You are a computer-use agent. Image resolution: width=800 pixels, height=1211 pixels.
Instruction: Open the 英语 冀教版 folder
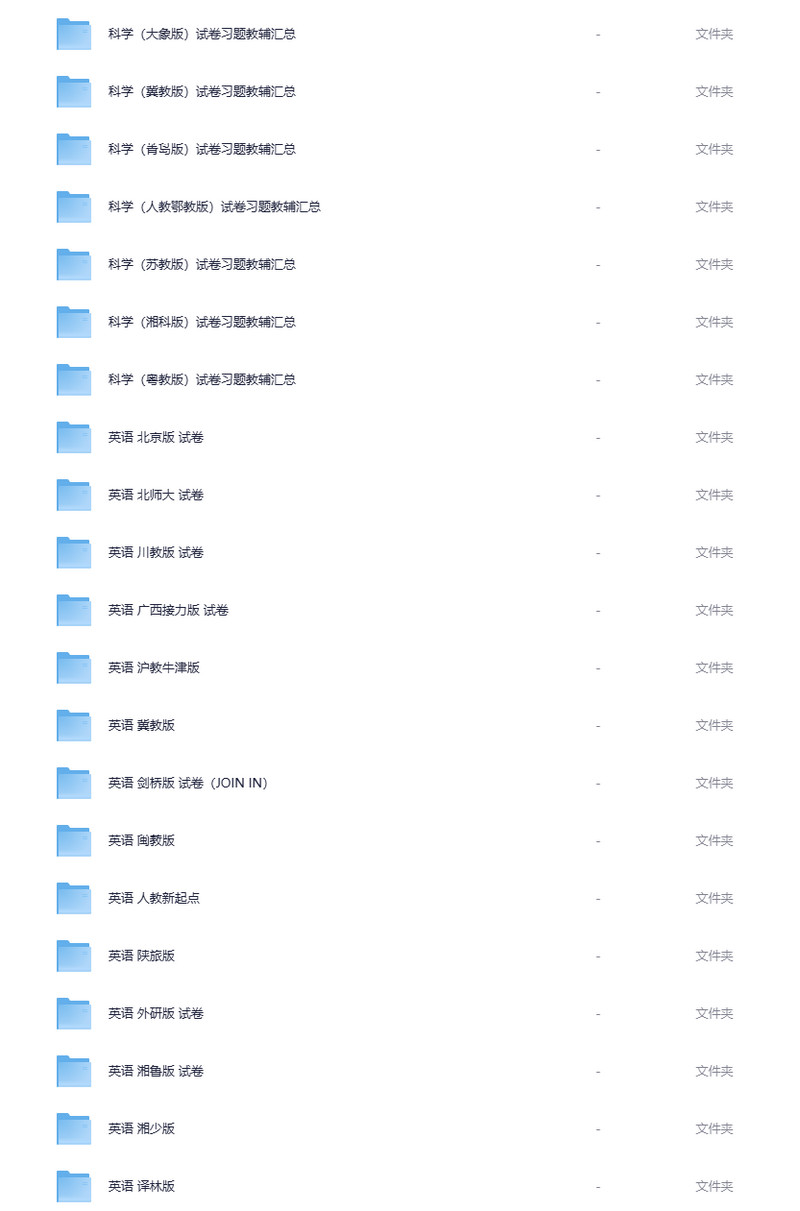click(x=141, y=726)
